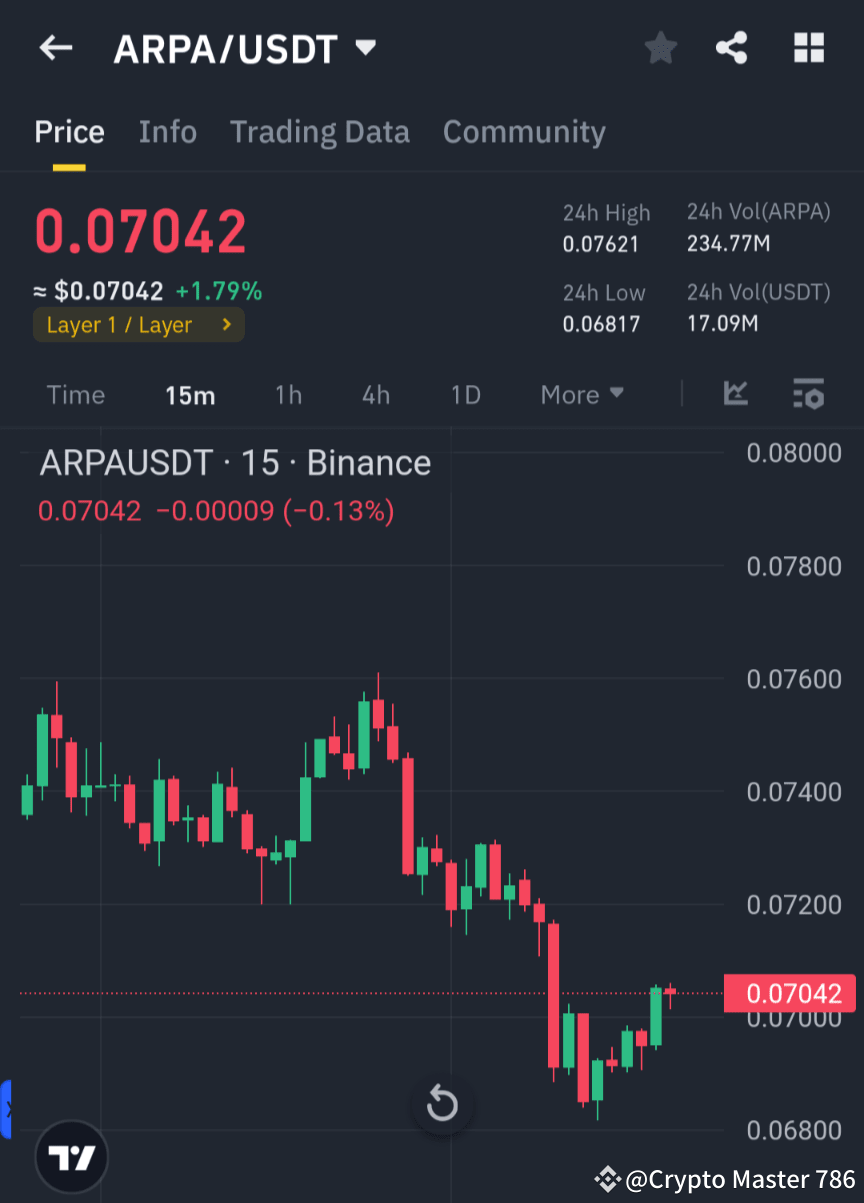Switch to the Trading Data tab
The image size is (864, 1203).
(x=319, y=131)
